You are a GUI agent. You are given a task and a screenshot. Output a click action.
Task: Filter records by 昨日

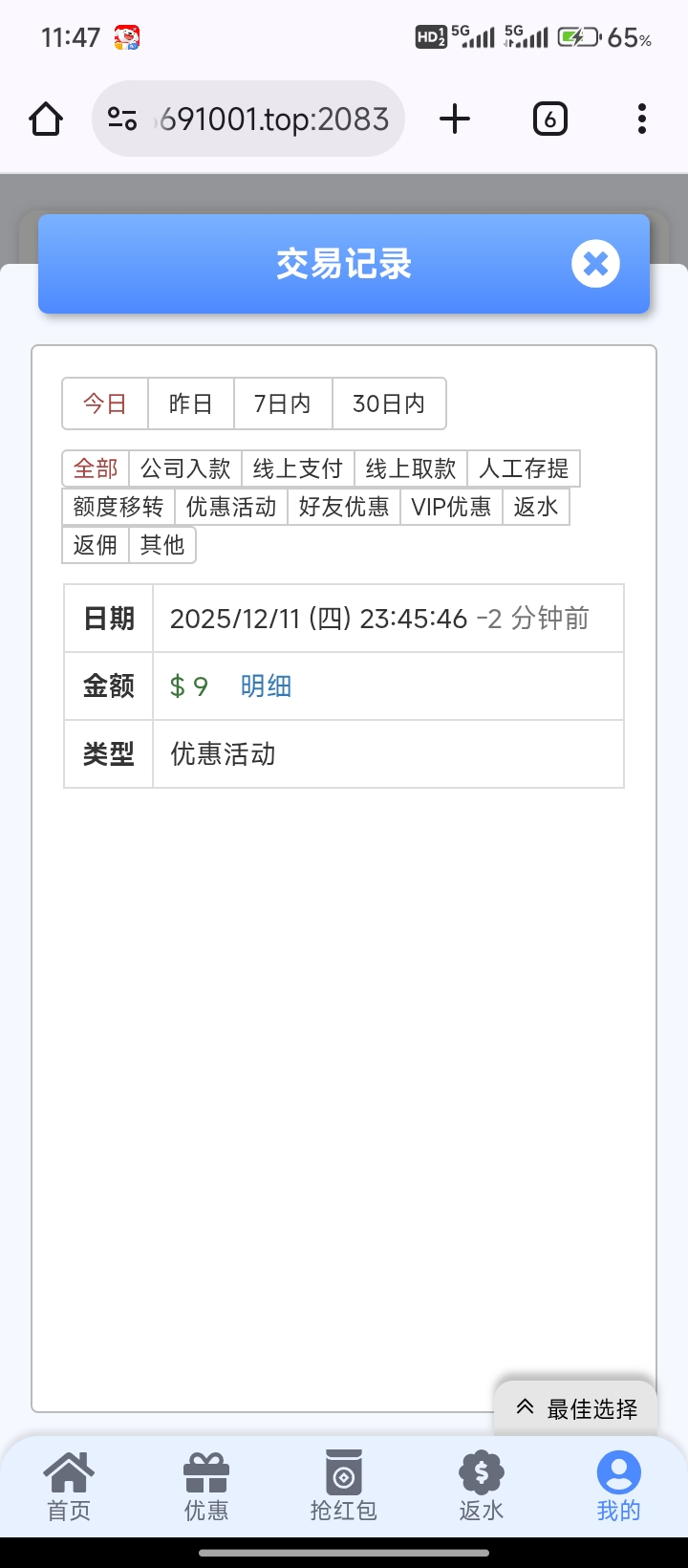[190, 403]
